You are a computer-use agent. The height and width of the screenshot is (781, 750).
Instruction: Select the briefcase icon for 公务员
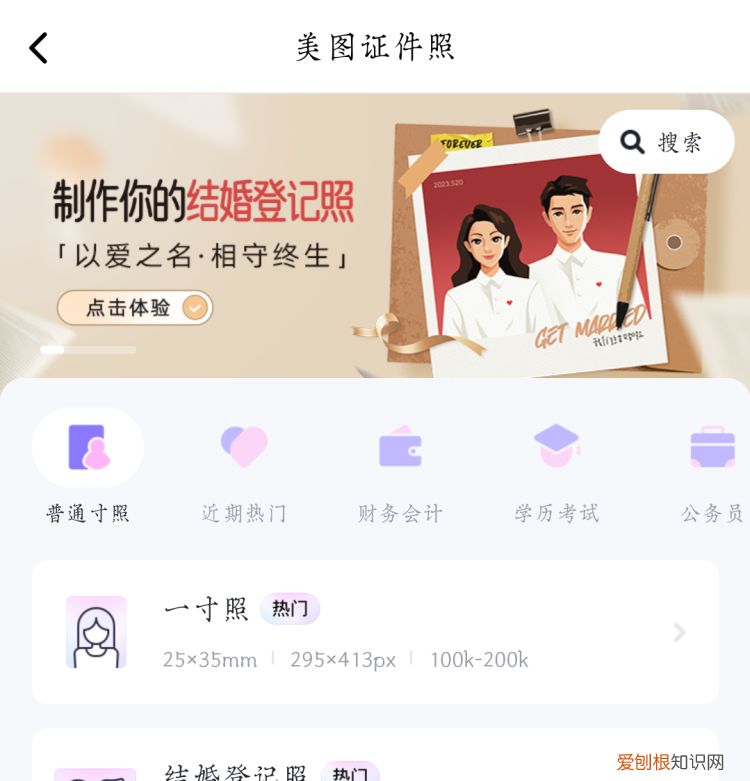(712, 447)
